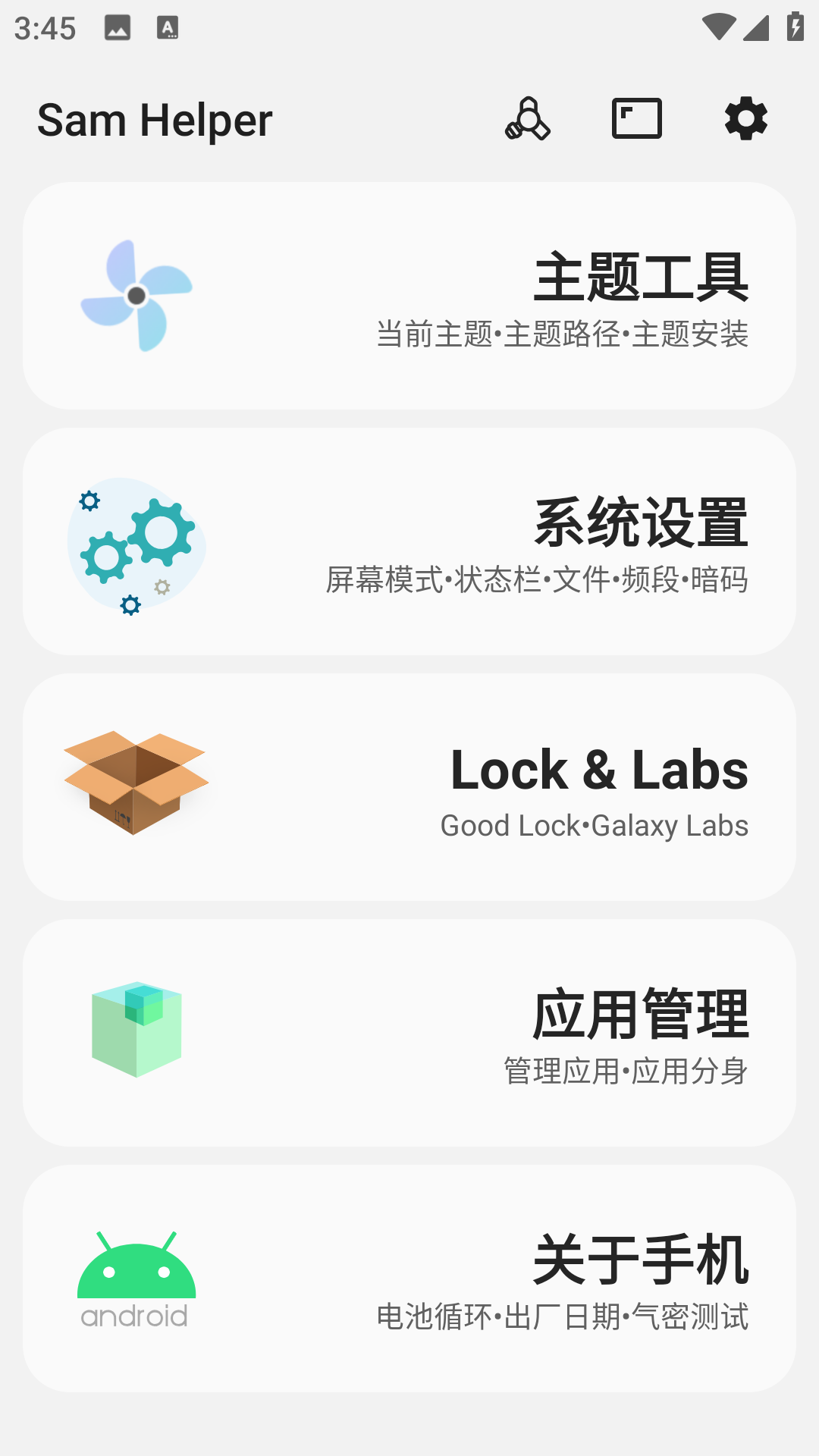The image size is (819, 1456).
Task: Open the settings gear
Action: click(x=746, y=119)
